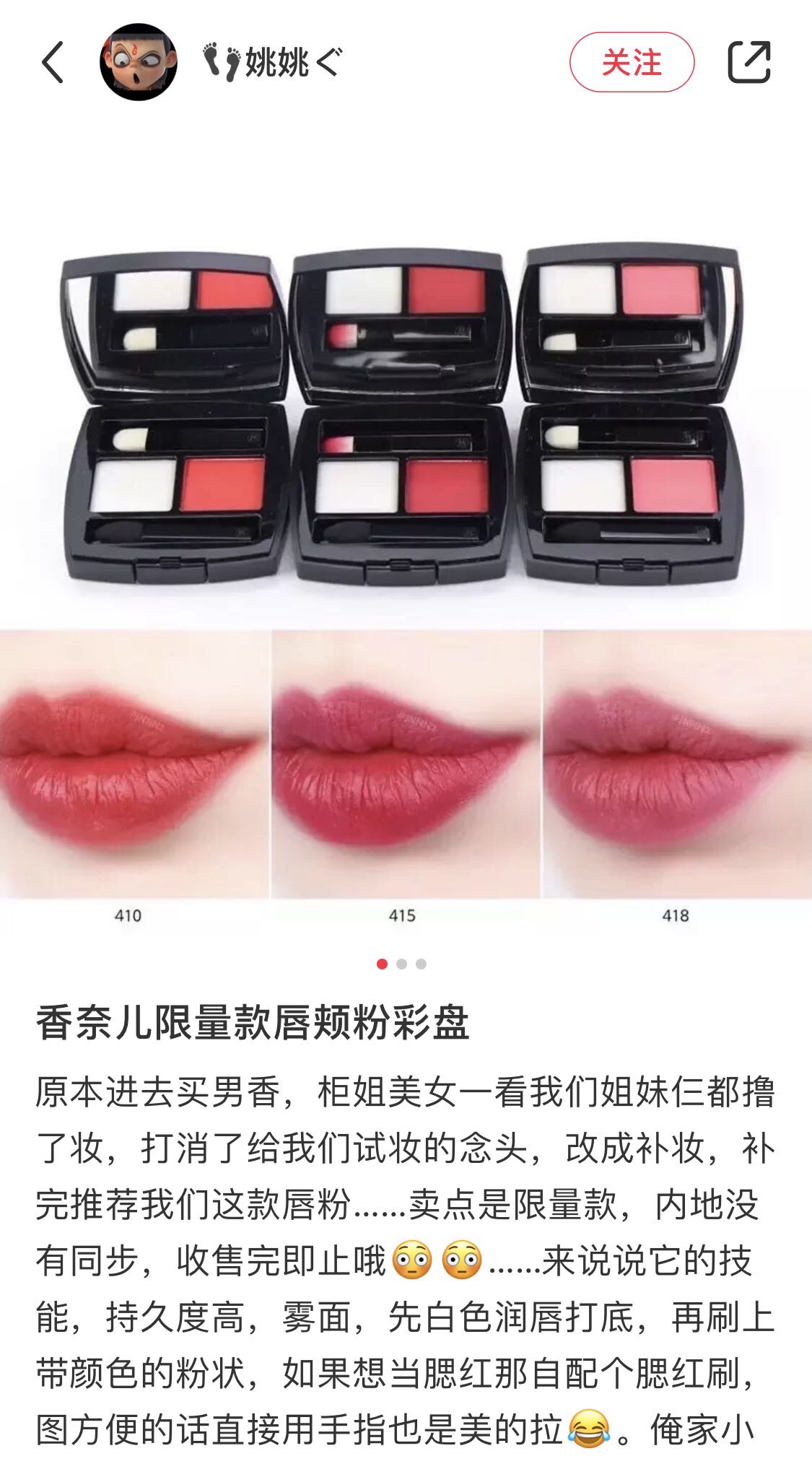The height and width of the screenshot is (1469, 812).
Task: Open the author name 姚姚
Action: [273, 62]
